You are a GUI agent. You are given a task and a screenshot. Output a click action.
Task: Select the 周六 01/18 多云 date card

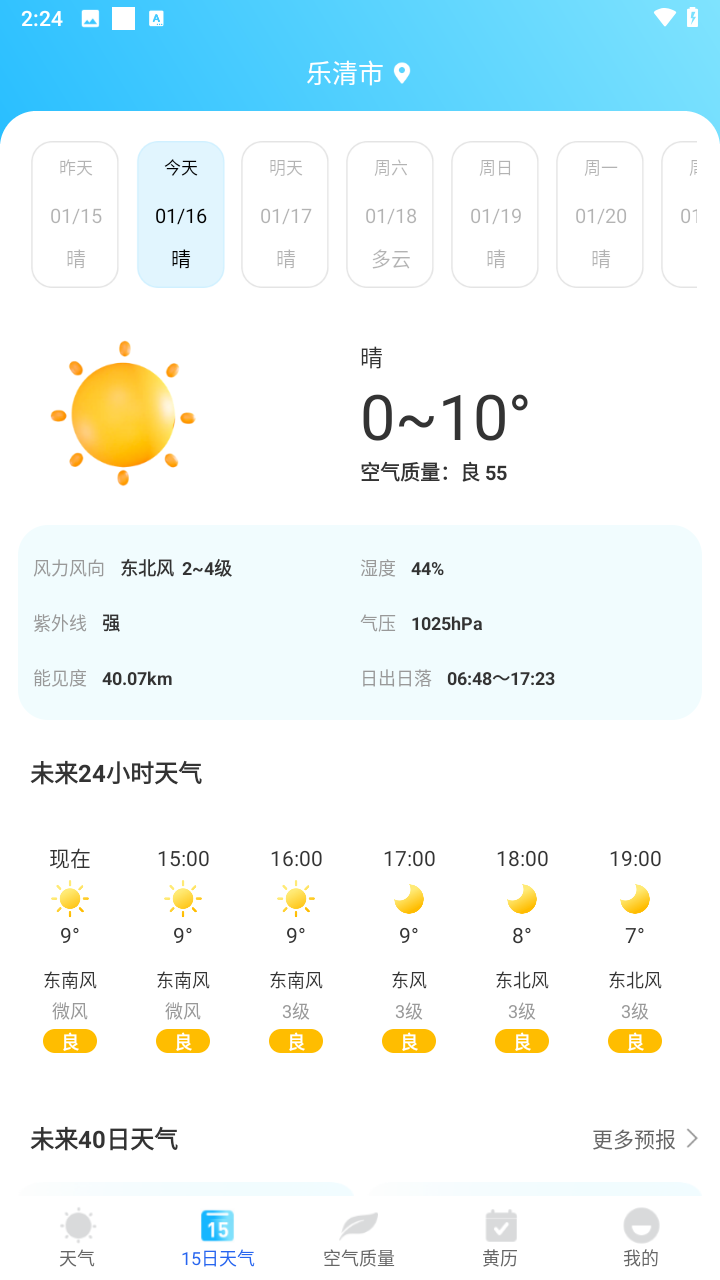coord(389,214)
